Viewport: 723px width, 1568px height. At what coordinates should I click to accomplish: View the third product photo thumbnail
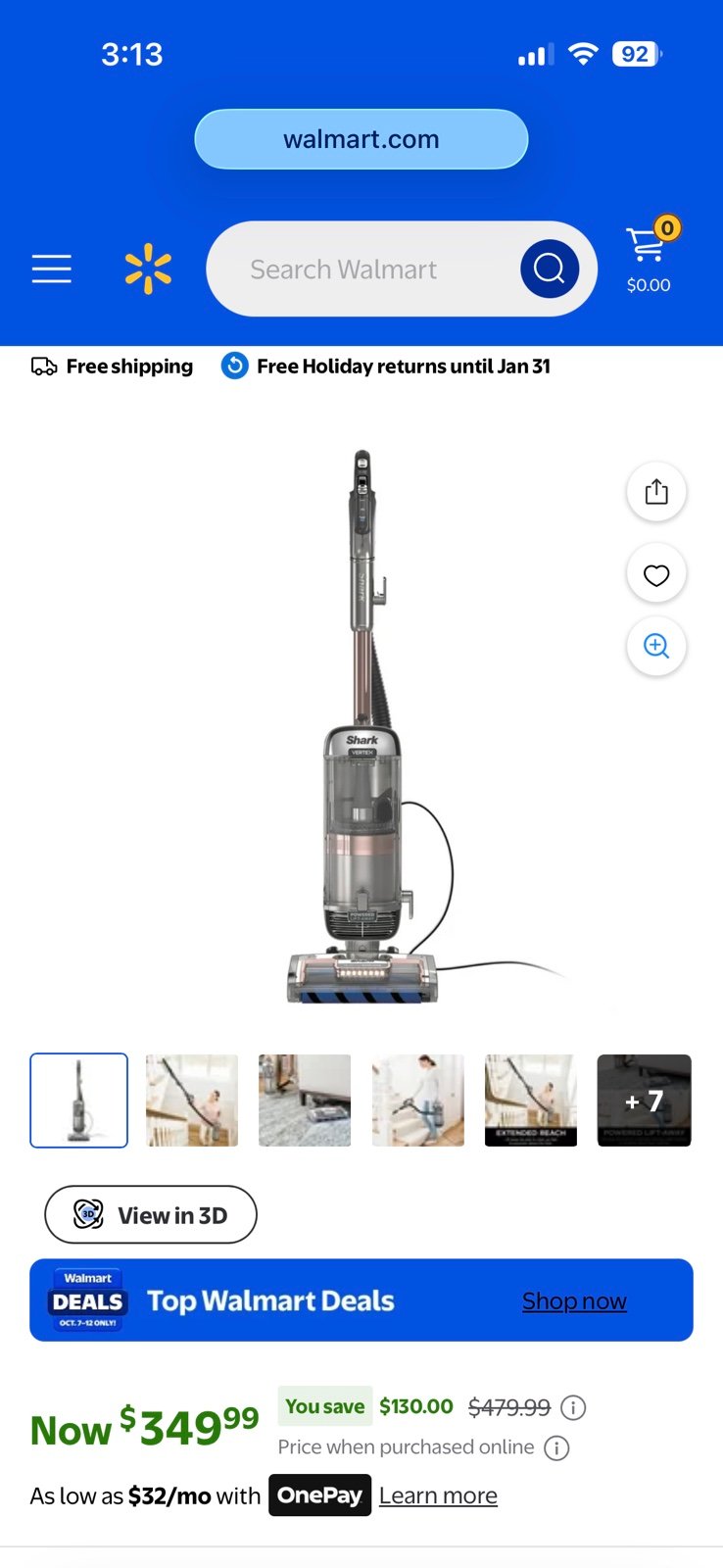point(305,1101)
